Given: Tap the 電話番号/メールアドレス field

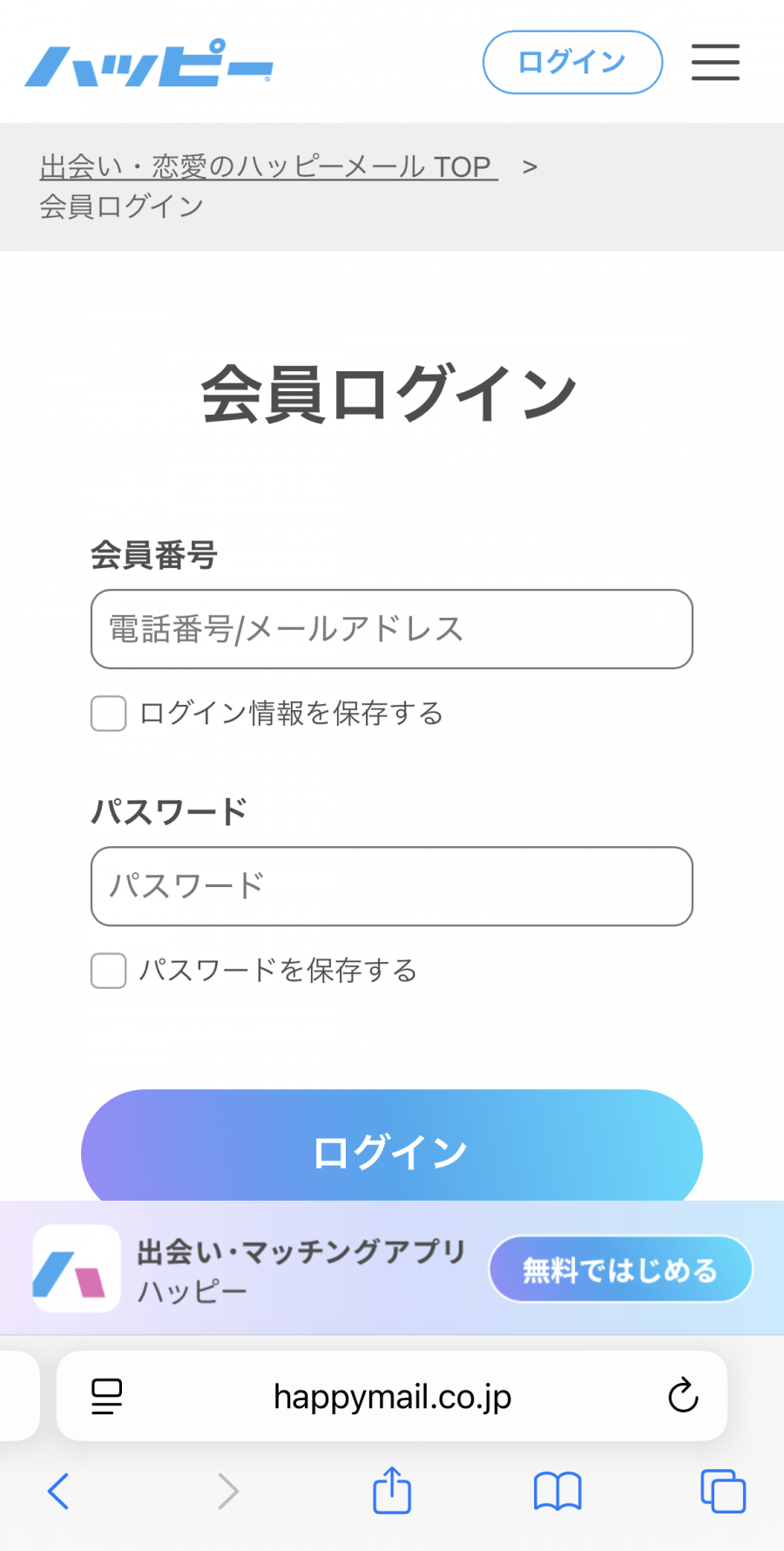Looking at the screenshot, I should coord(391,629).
